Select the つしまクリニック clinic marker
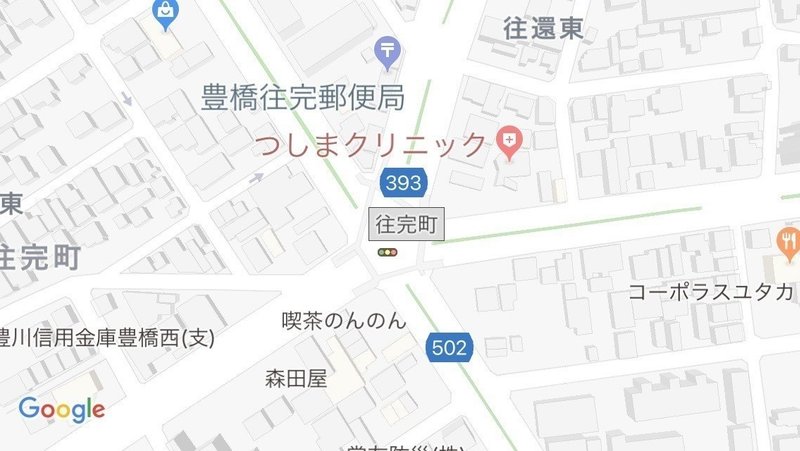This screenshot has width=800, height=451. 510,144
